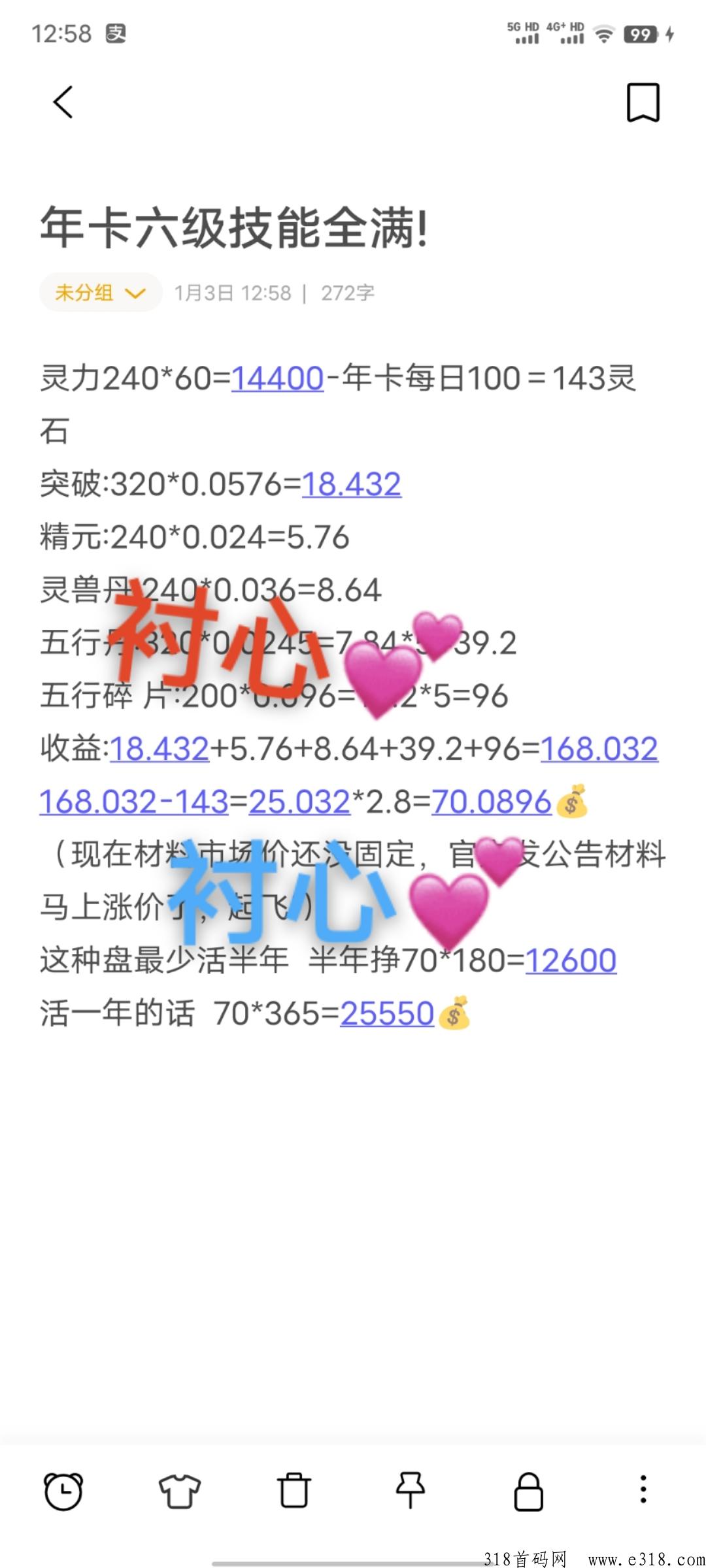This screenshot has width=706, height=1568.
Task: Tap the underlined number 12600
Action: [x=570, y=960]
